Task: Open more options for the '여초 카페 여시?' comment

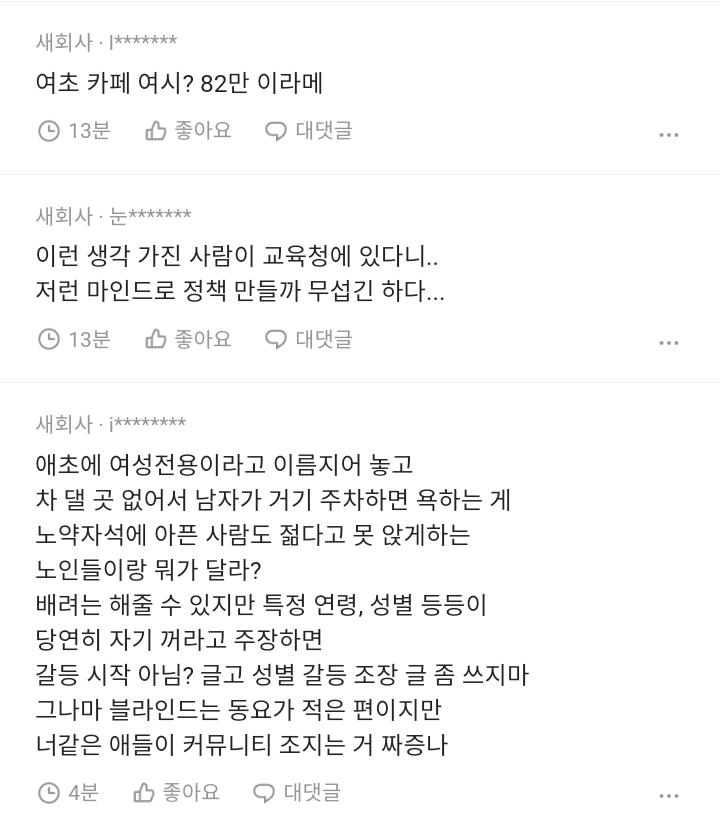Action: [669, 135]
